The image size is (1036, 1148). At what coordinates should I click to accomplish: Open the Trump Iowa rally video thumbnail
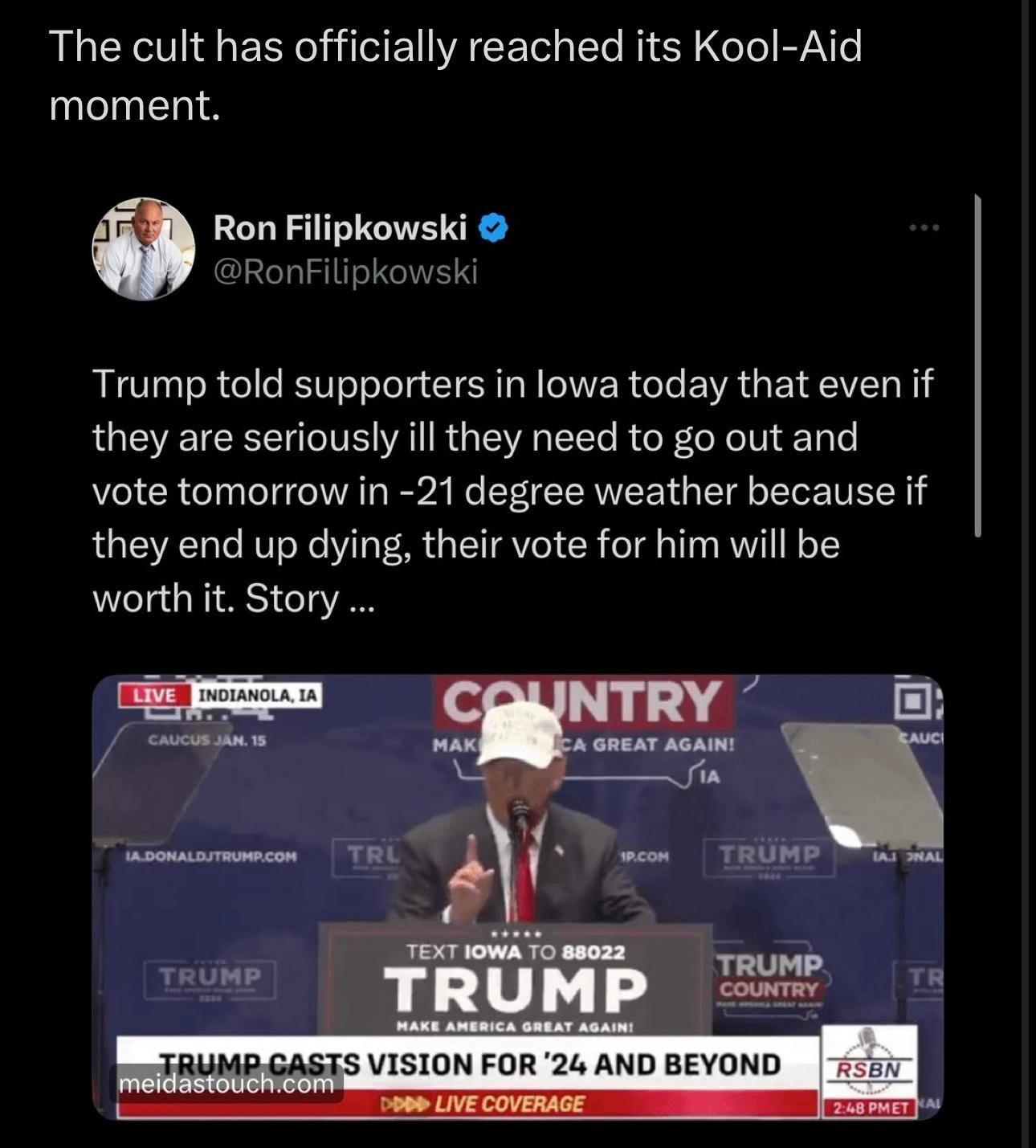(518, 896)
